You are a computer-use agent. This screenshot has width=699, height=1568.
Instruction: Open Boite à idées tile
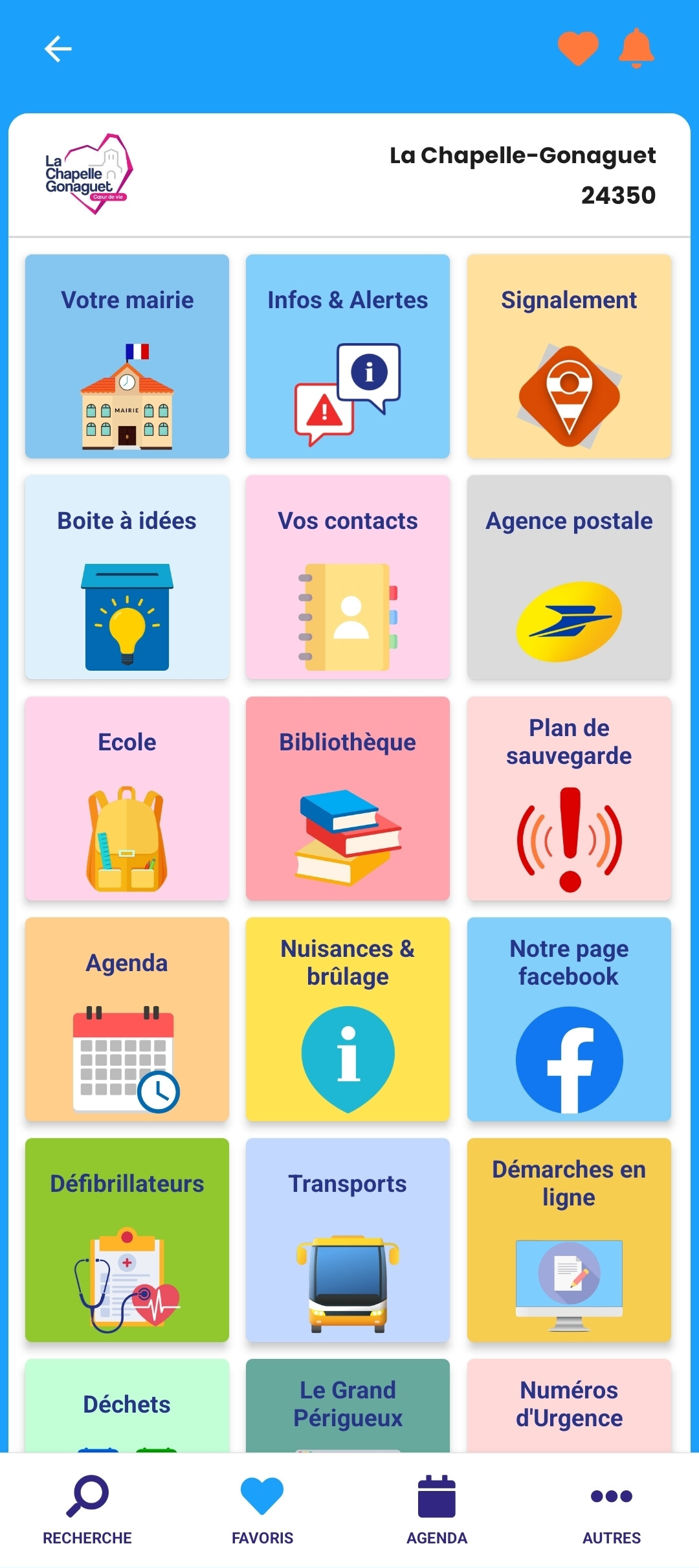(127, 577)
